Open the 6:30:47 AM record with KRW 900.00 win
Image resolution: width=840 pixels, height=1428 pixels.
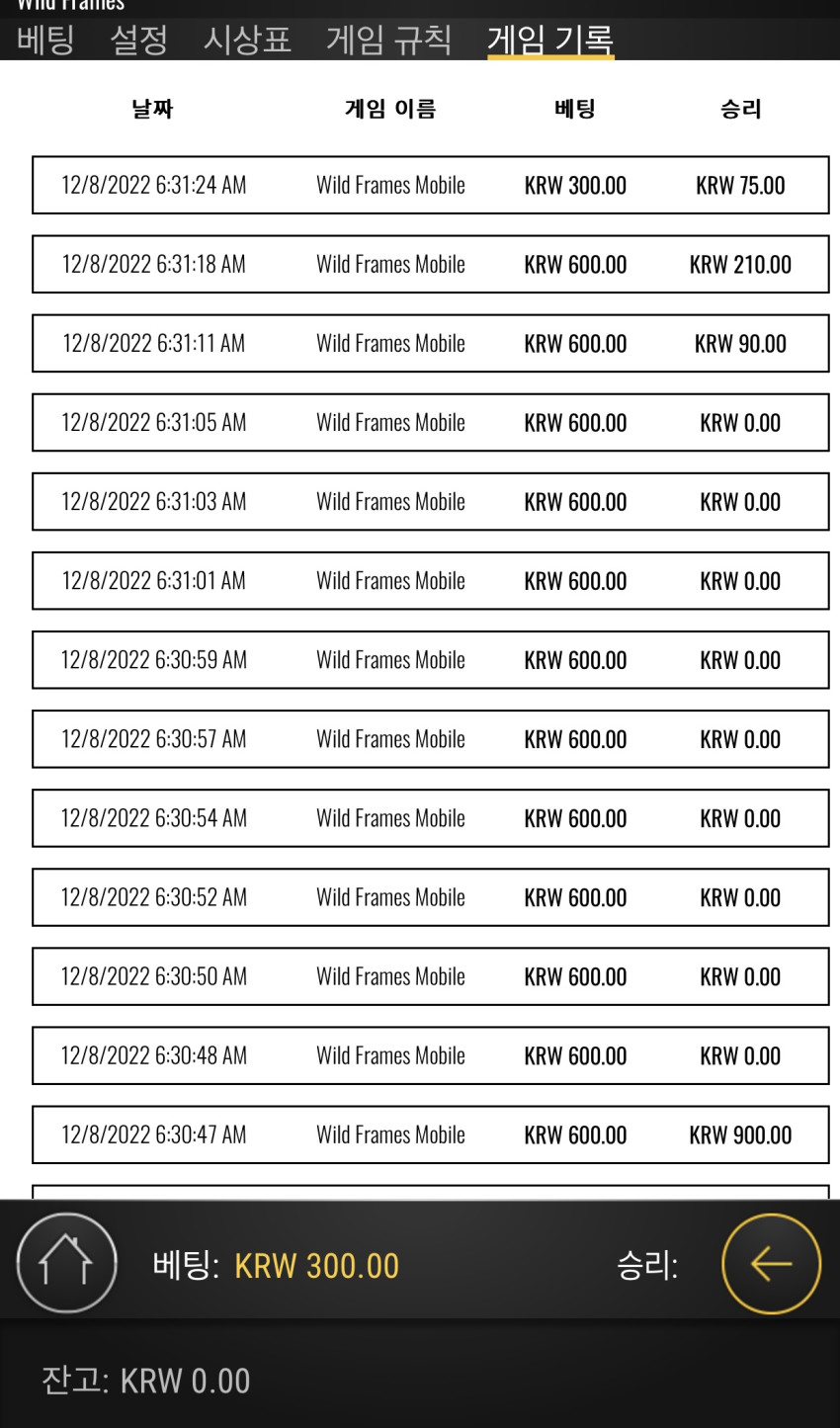pyautogui.click(x=430, y=1134)
